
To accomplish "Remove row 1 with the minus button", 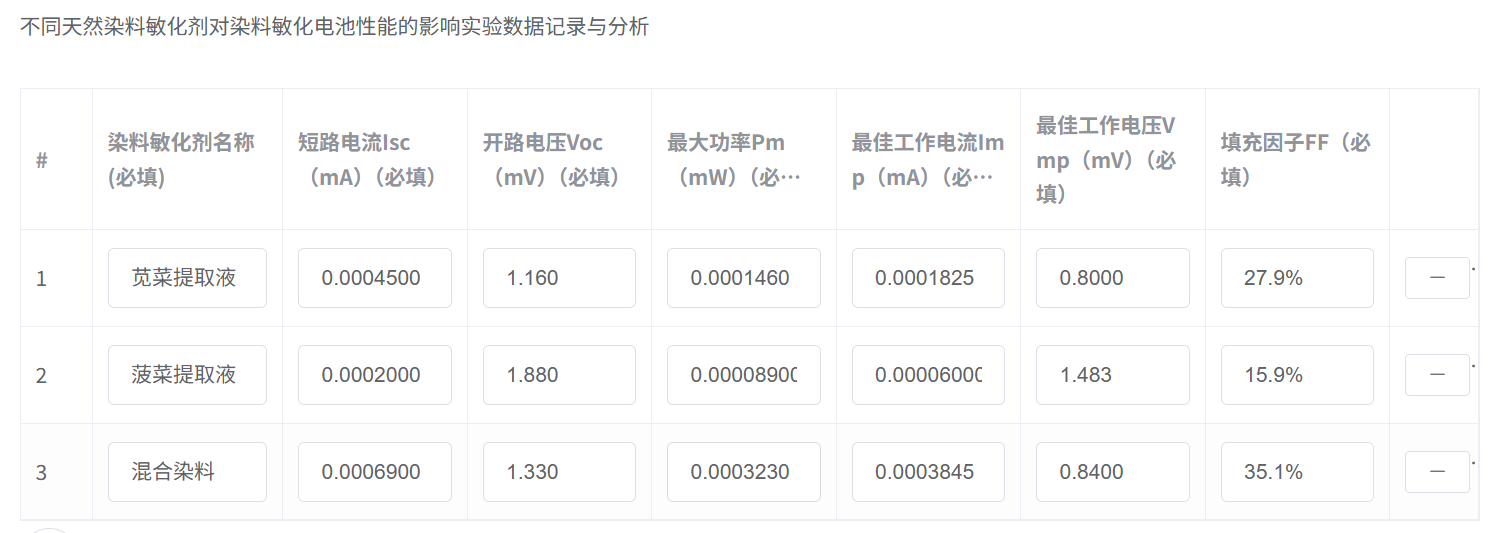I will coord(1437,278).
